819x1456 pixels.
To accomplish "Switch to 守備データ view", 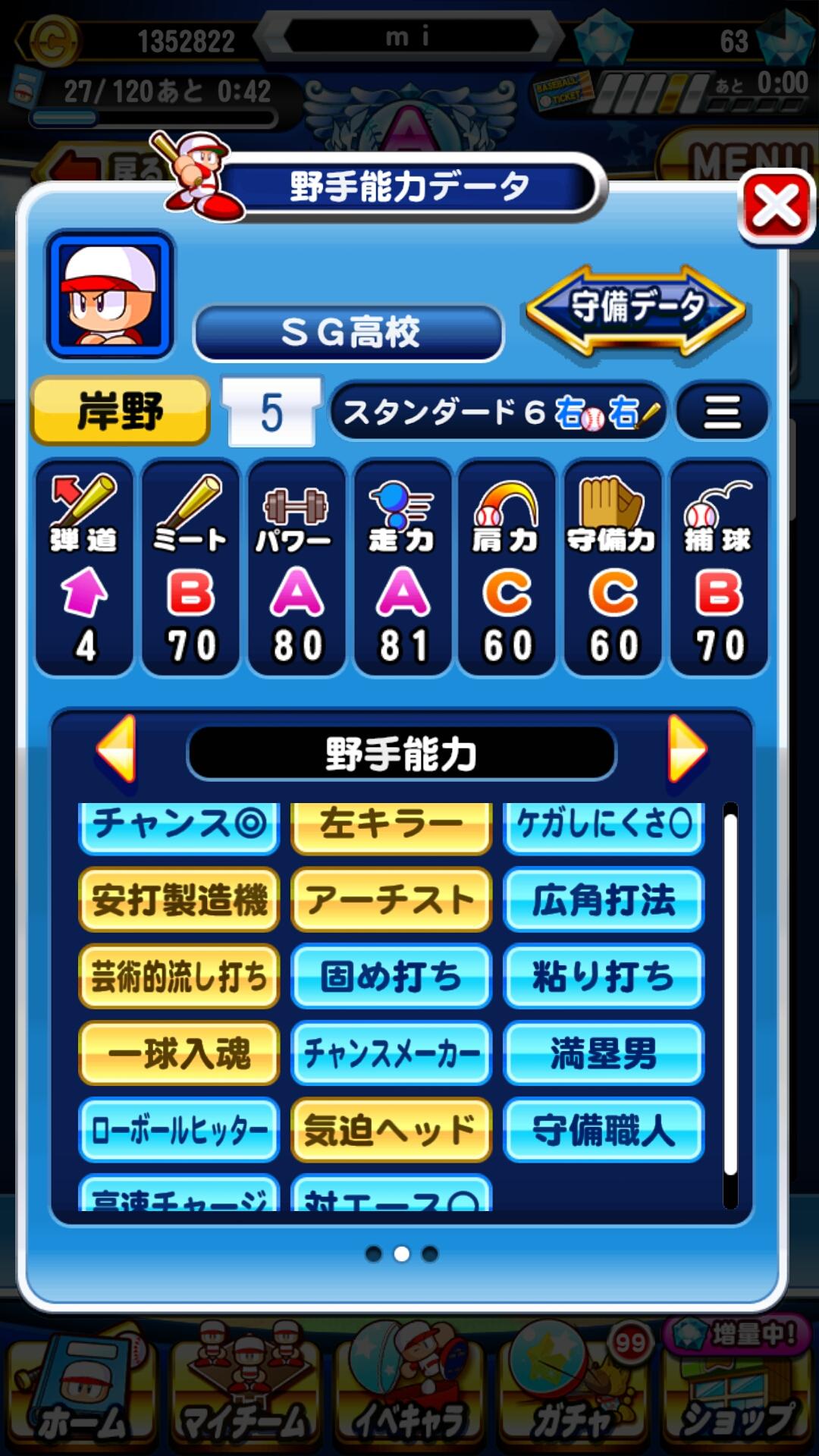I will (635, 309).
